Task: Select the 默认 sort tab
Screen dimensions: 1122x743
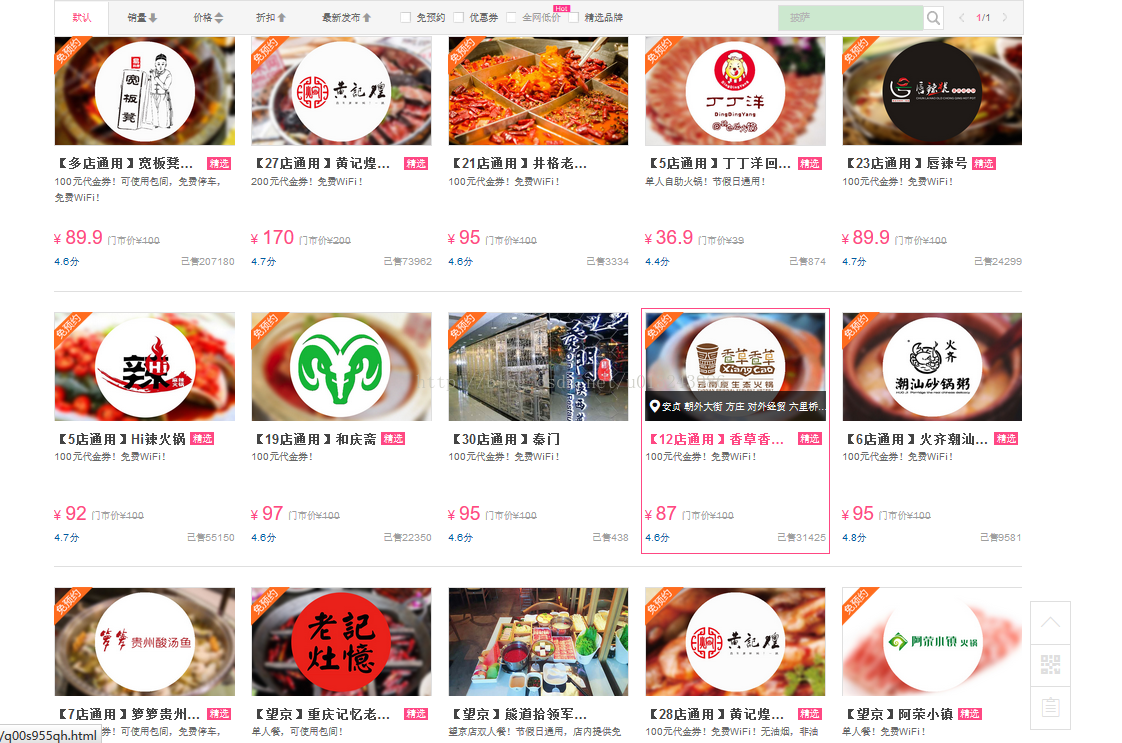Action: 82,17
